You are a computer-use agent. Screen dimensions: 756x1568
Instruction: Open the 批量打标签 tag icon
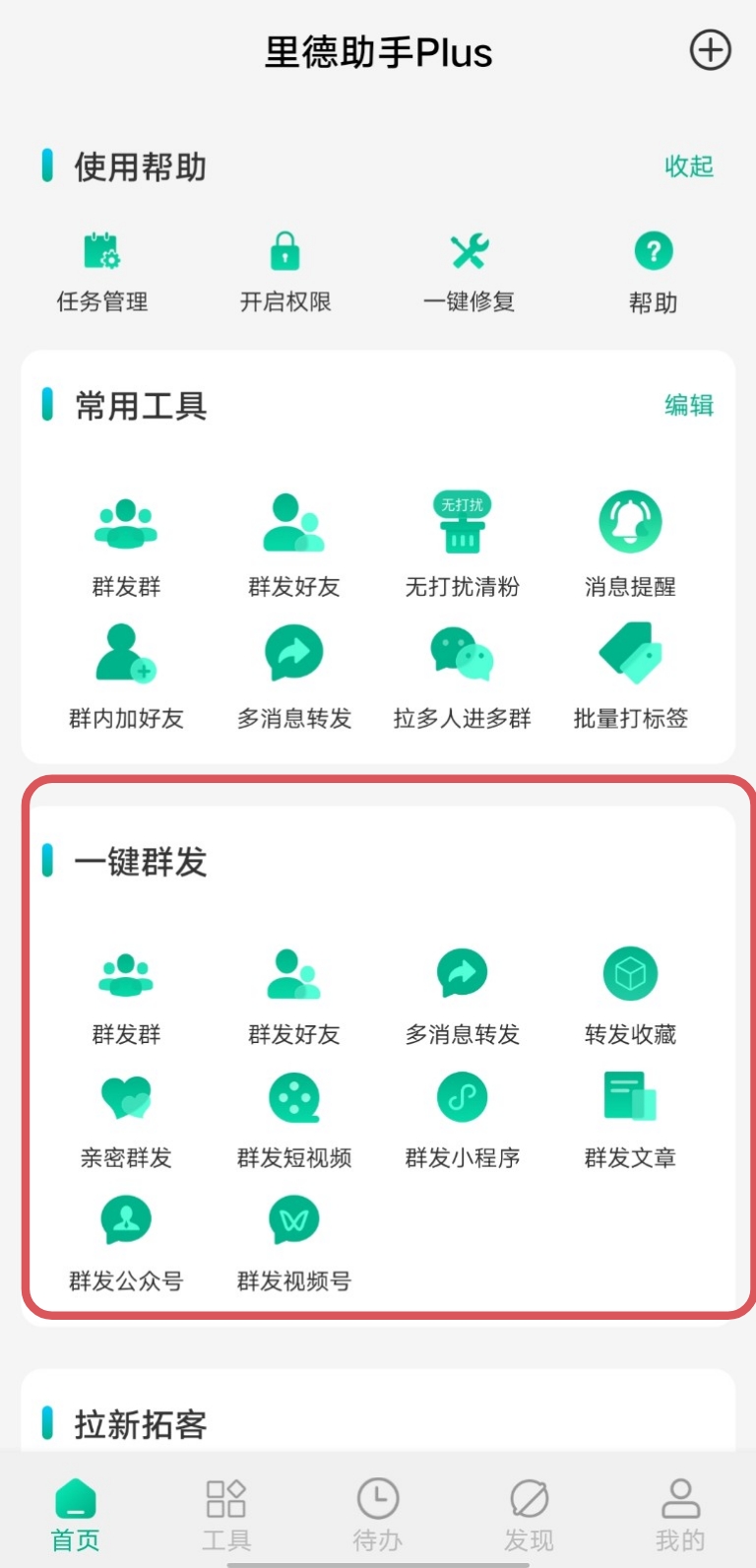click(630, 653)
